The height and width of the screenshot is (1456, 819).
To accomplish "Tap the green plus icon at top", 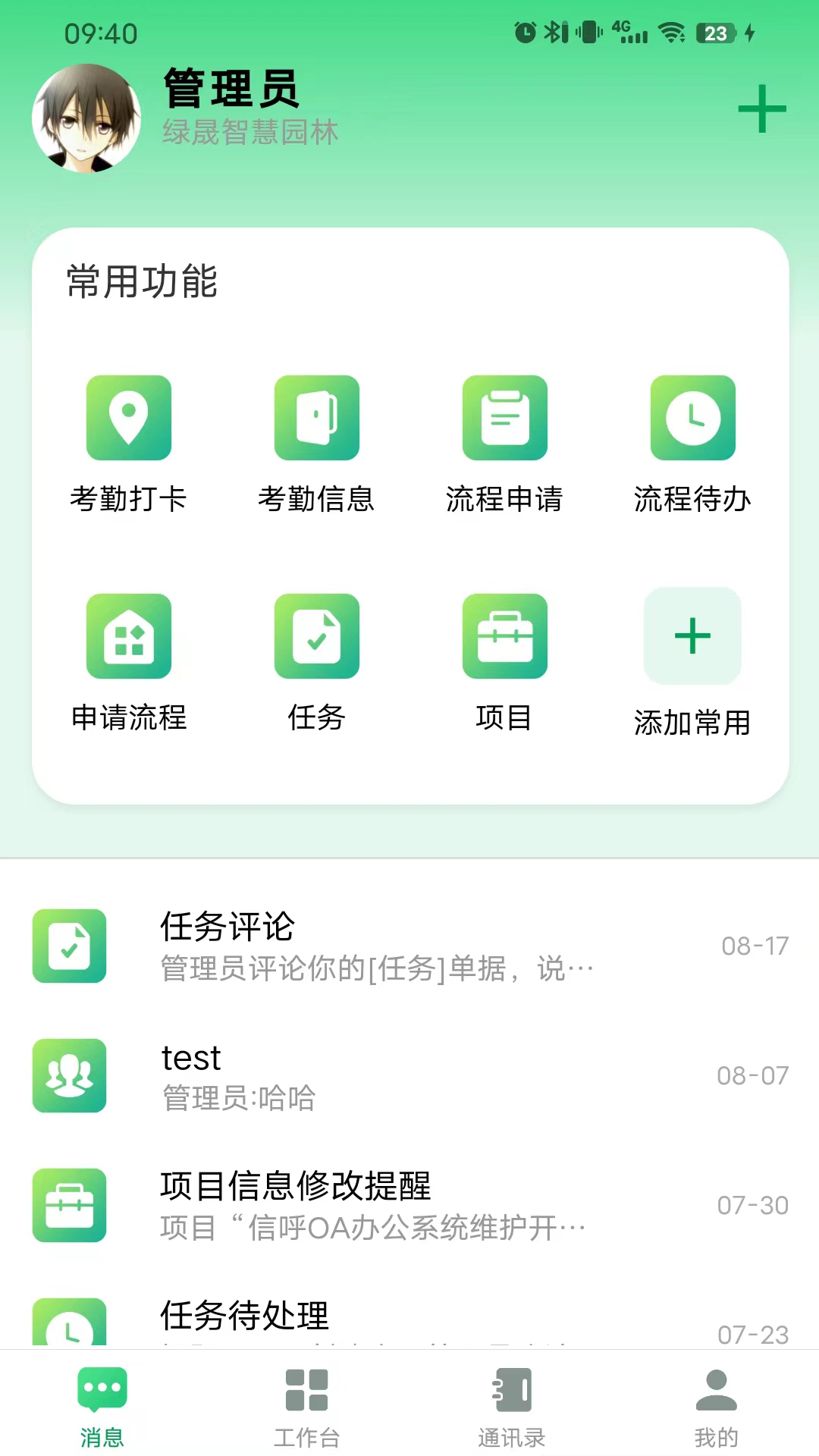I will tap(761, 109).
